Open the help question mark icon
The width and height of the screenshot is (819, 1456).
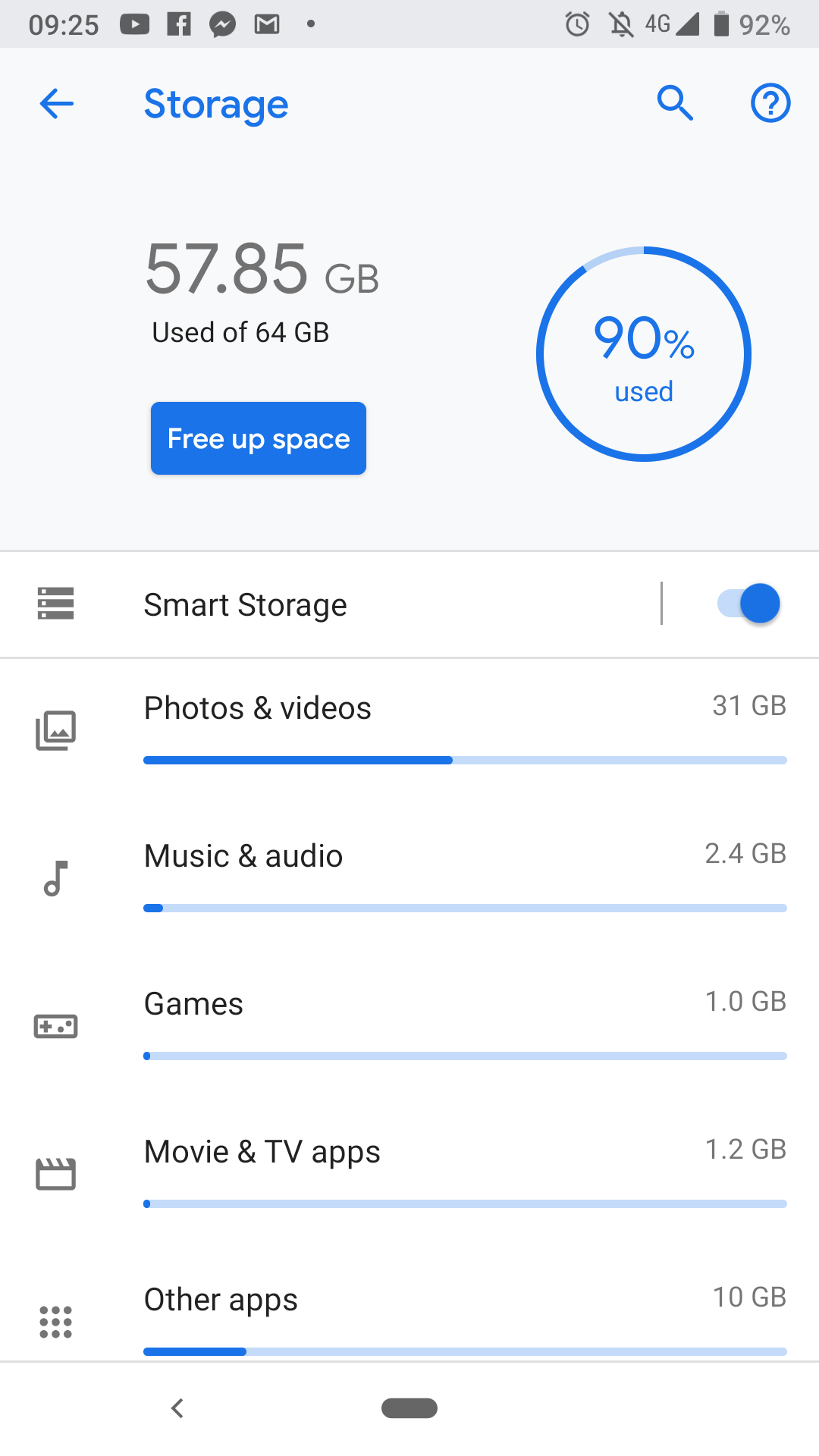pyautogui.click(x=770, y=104)
